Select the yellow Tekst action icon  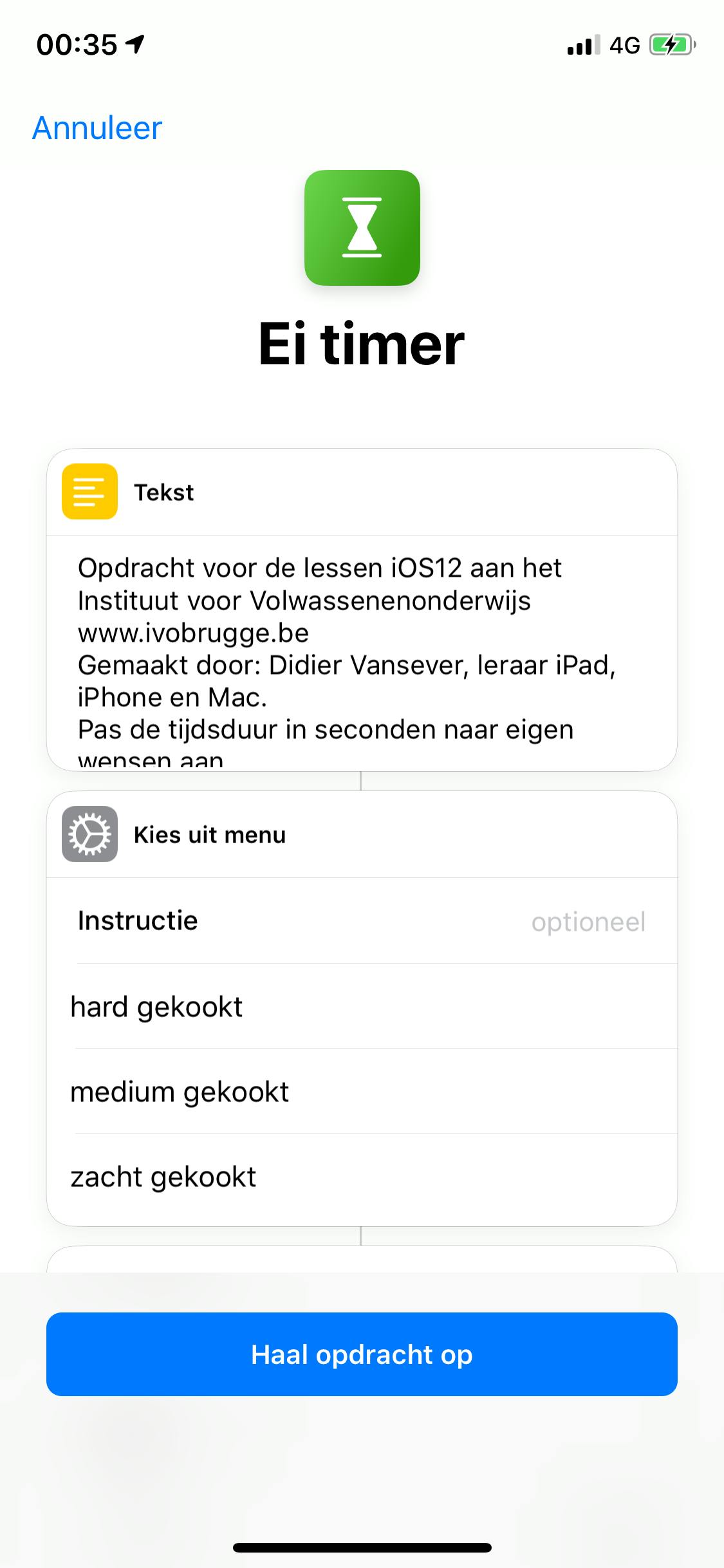[89, 492]
